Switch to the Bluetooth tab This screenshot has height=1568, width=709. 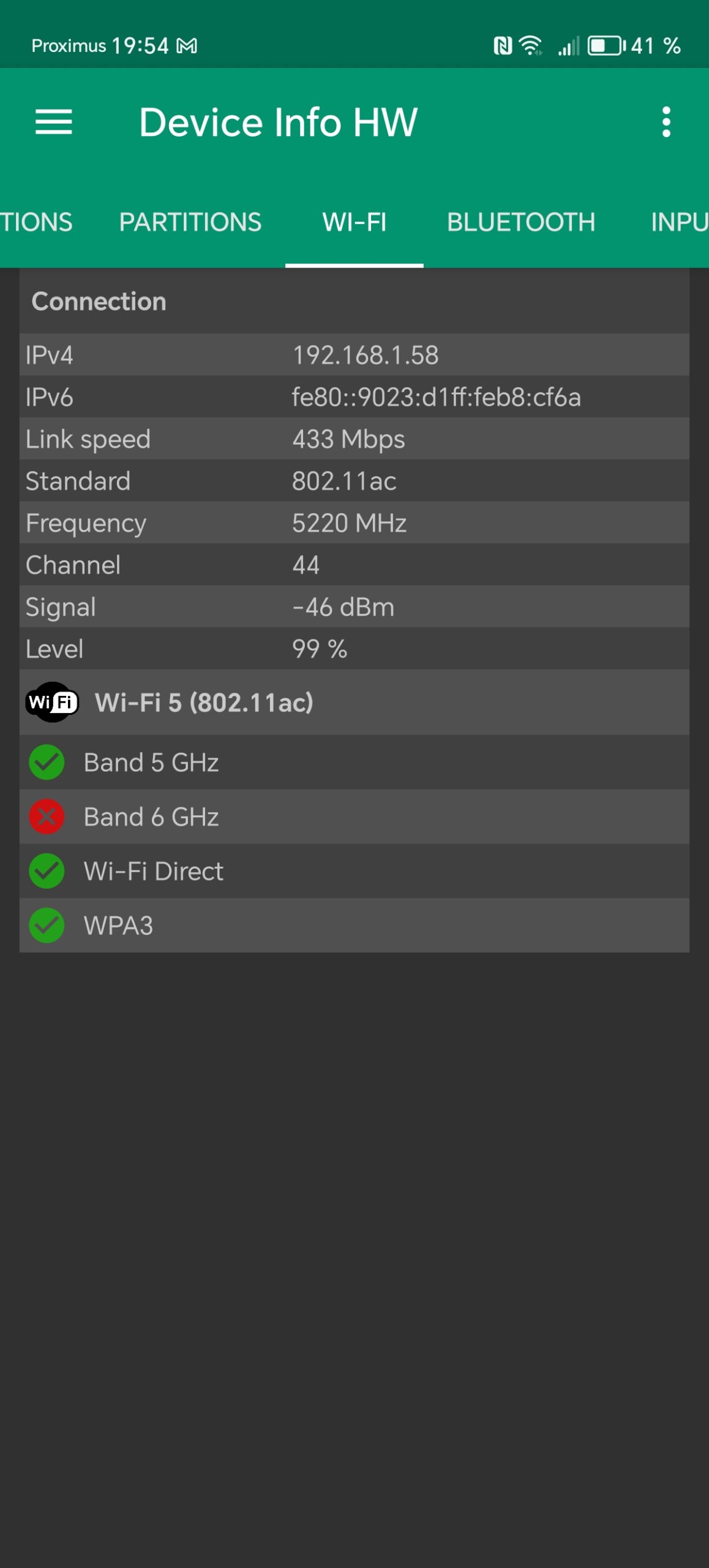pos(521,222)
